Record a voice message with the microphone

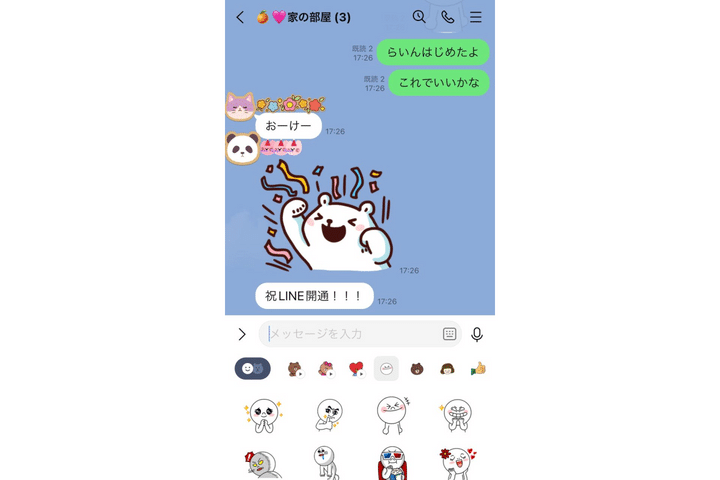coord(477,334)
